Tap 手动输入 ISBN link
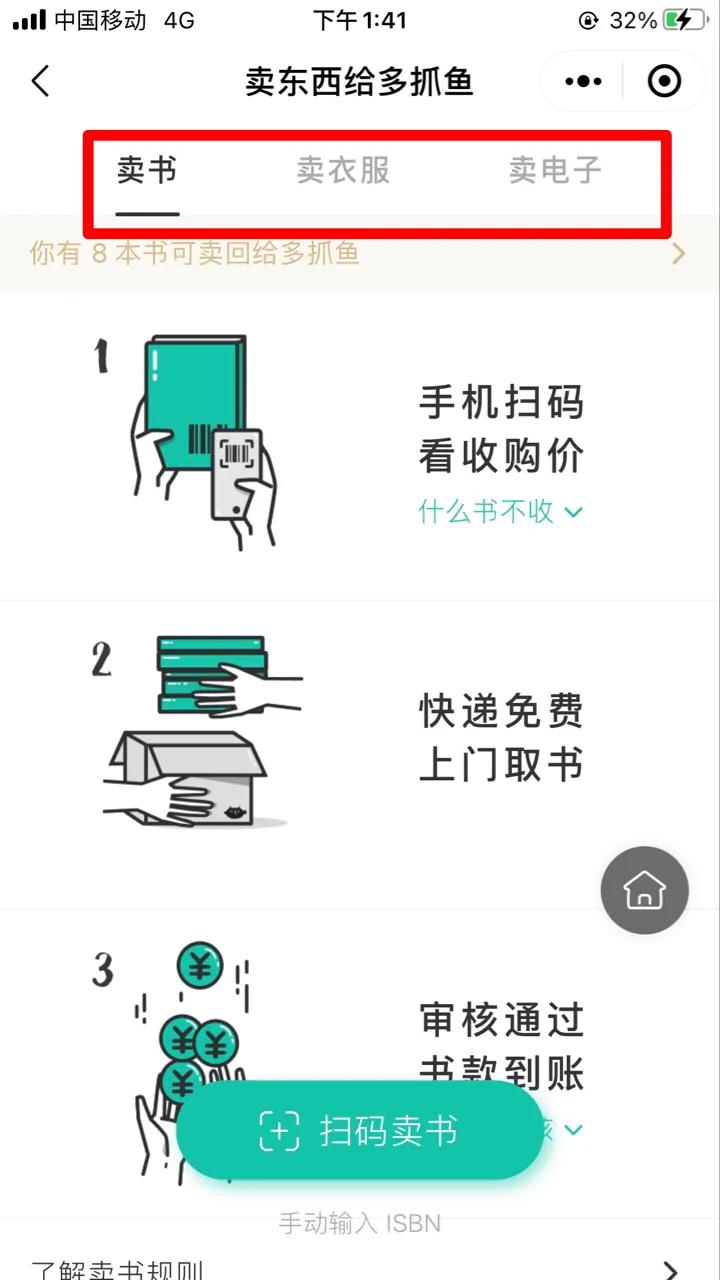 [x=360, y=1222]
